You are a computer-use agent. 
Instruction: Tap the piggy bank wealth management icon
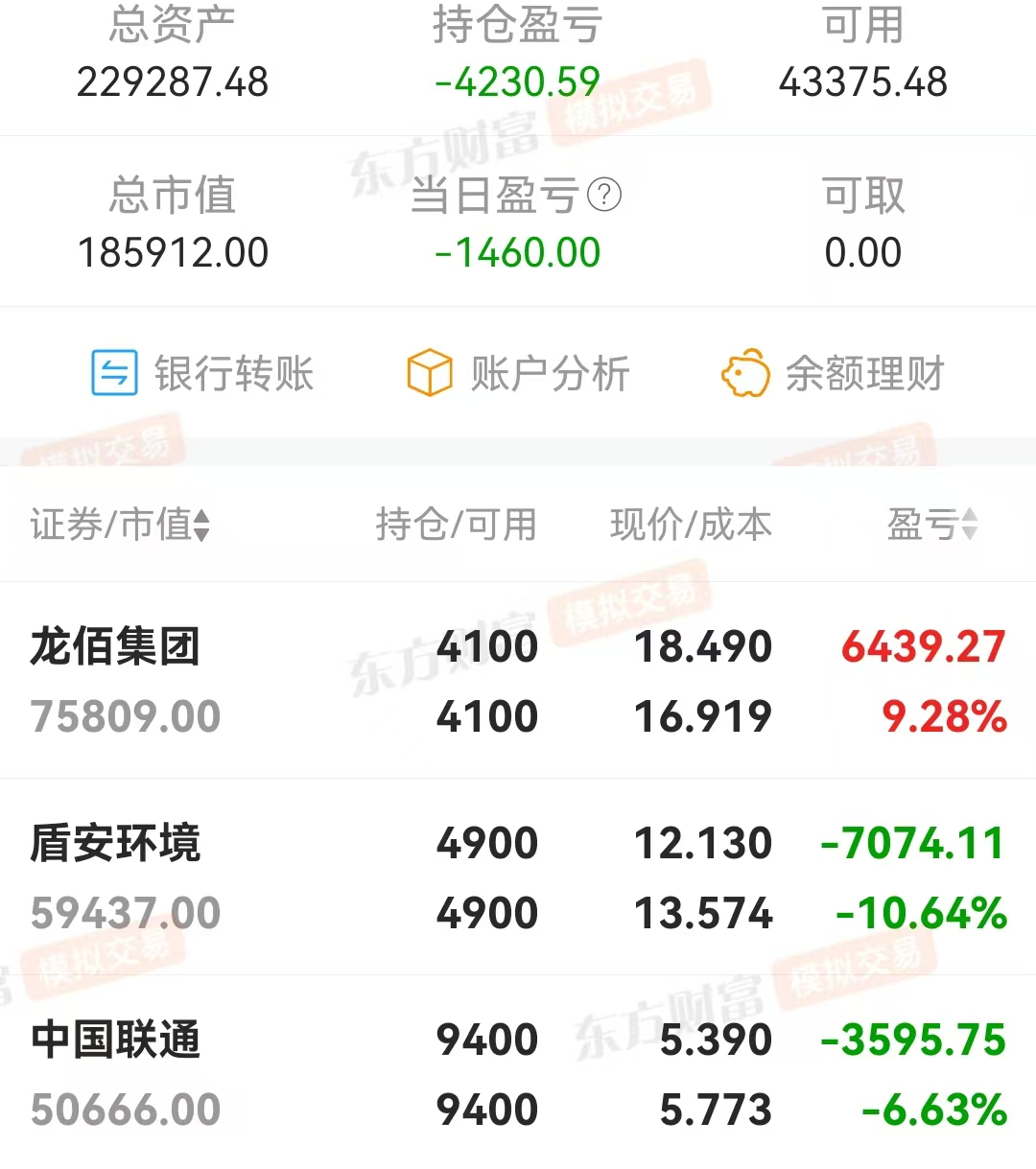point(746,374)
